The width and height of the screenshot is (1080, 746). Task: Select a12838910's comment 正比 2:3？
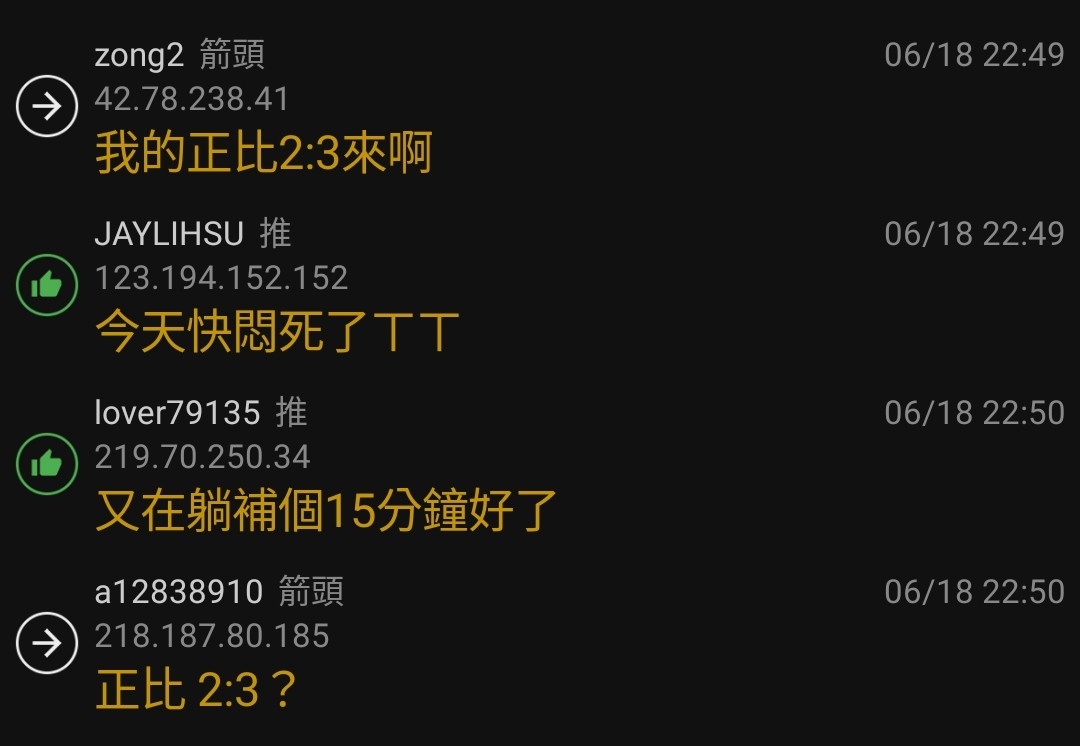point(196,690)
